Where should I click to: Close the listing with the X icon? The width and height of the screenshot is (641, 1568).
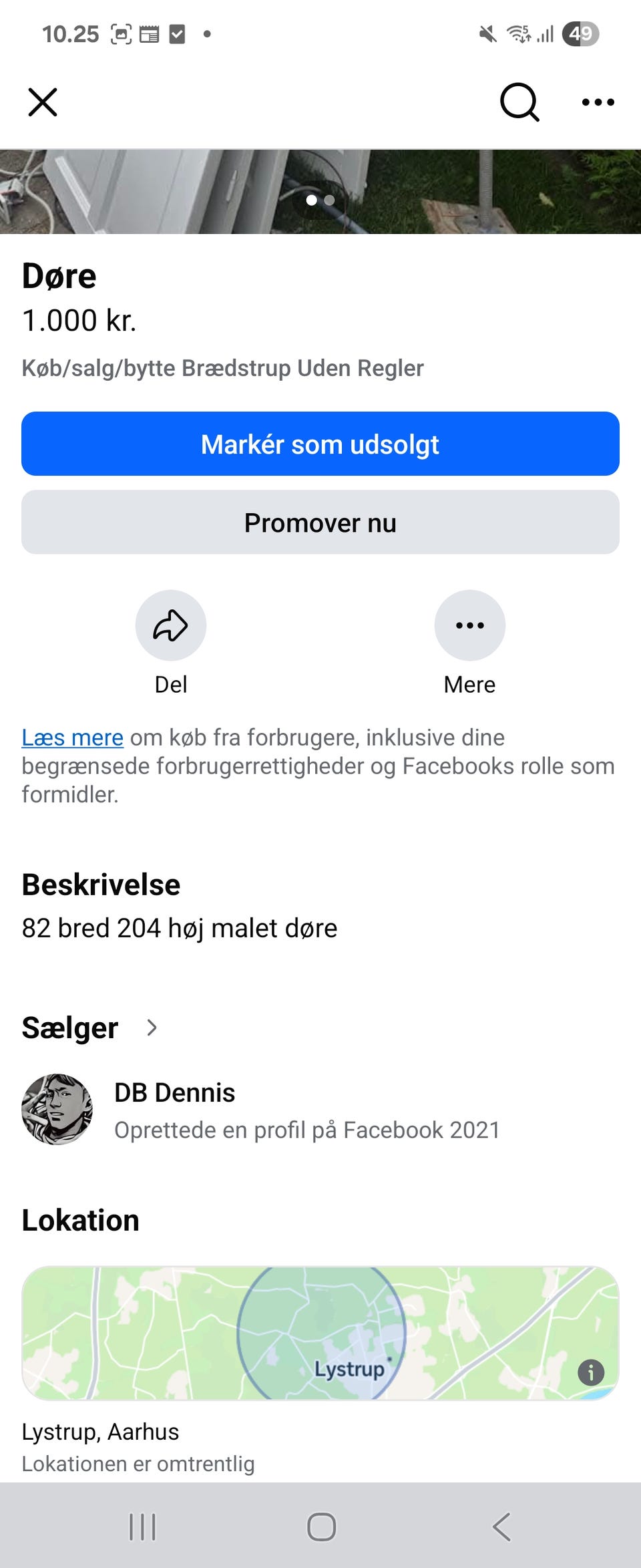(43, 102)
